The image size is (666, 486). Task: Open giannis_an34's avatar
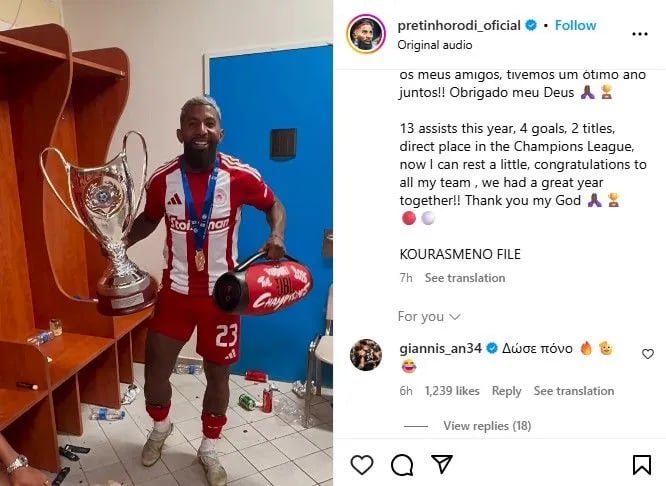point(366,355)
